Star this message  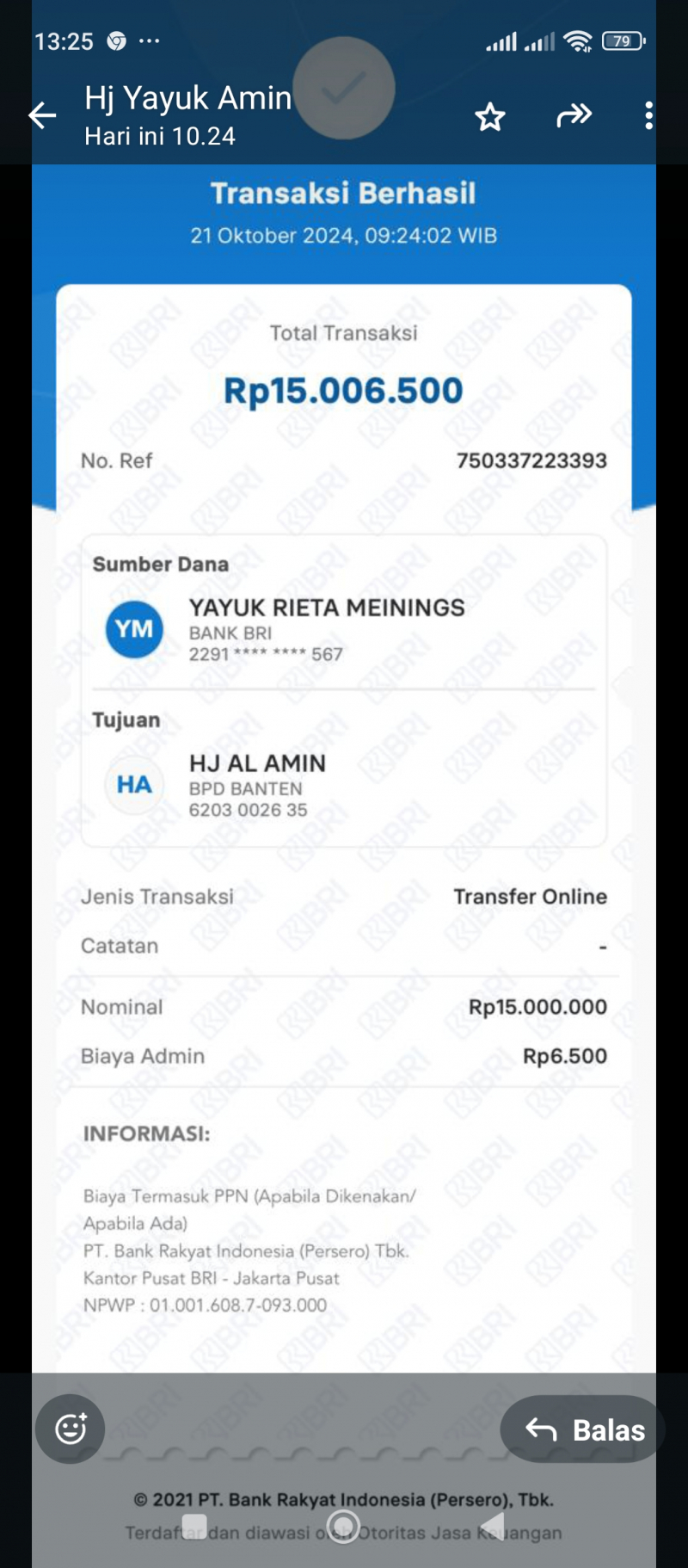coord(490,116)
